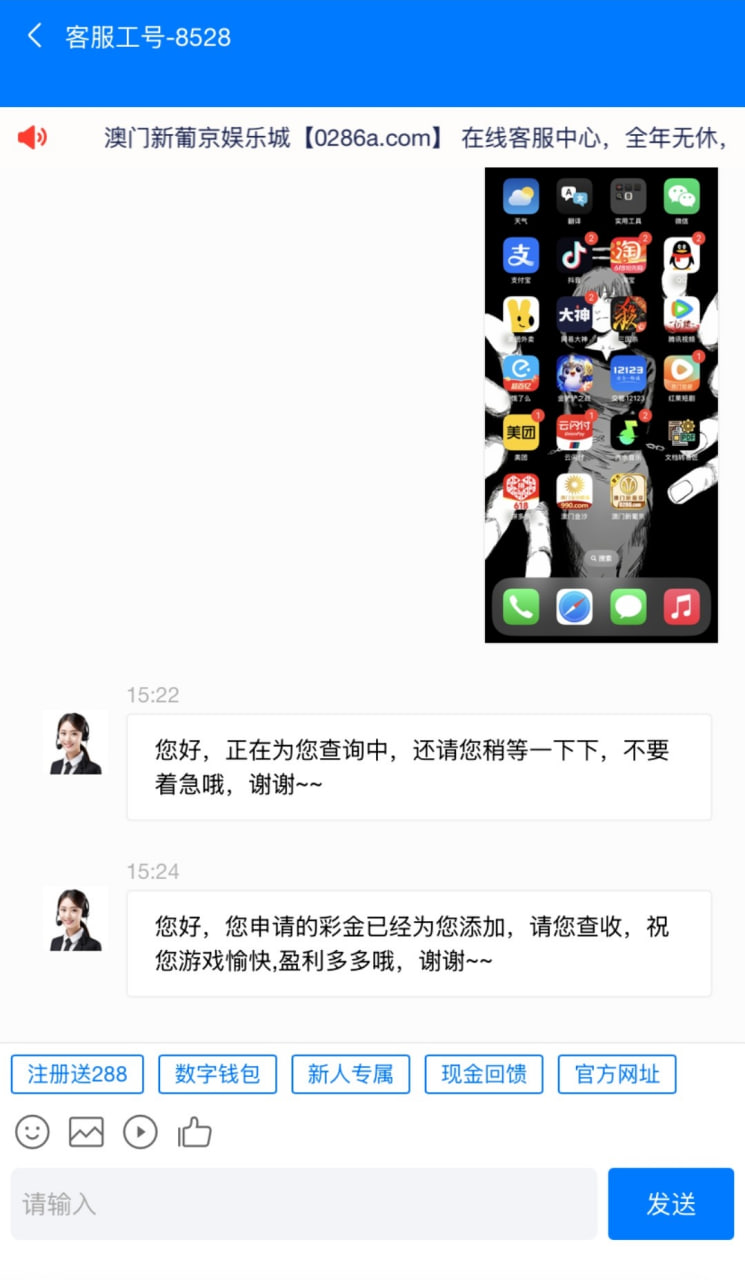The image size is (745, 1280).
Task: Choose the 新人专属 chip
Action: 350,1075
